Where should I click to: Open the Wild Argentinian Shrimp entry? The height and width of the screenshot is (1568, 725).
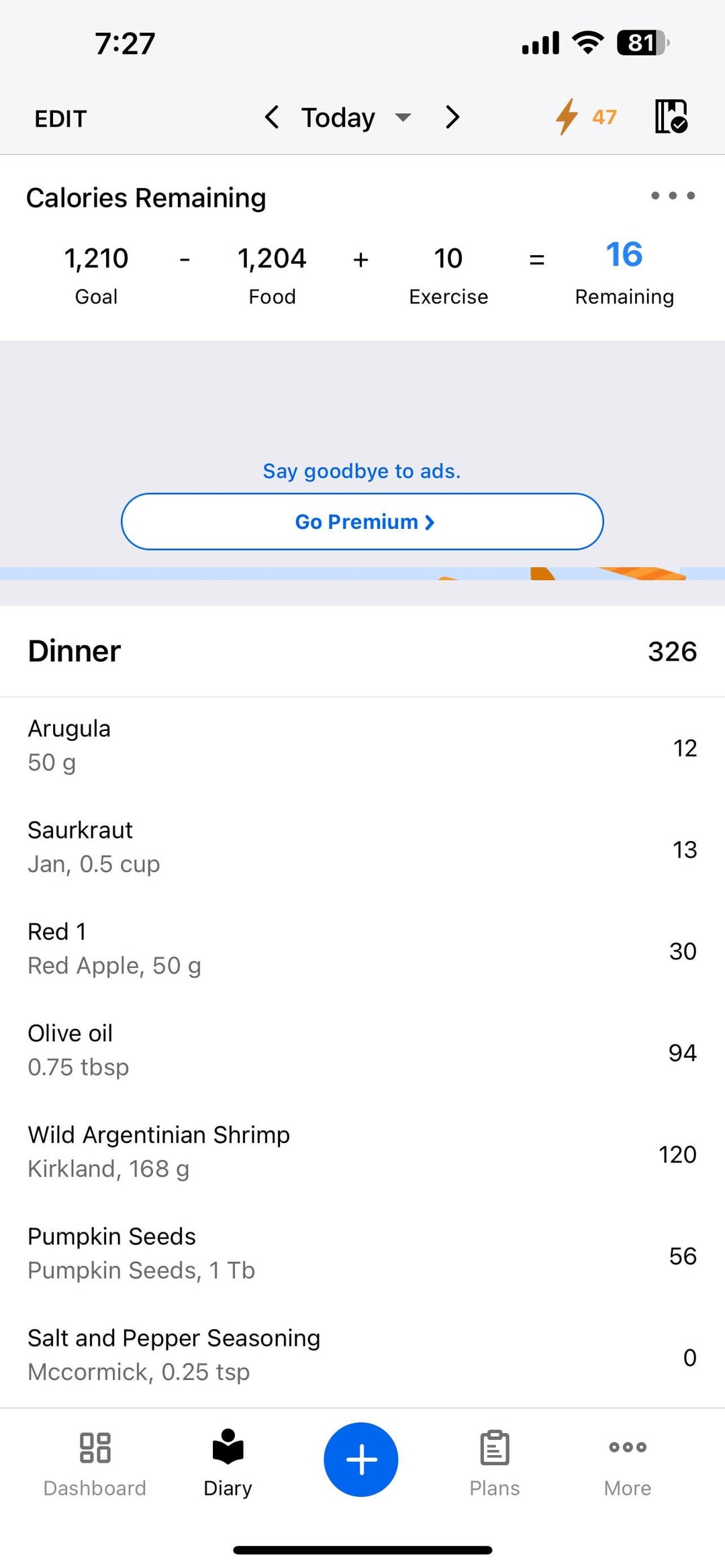362,1153
